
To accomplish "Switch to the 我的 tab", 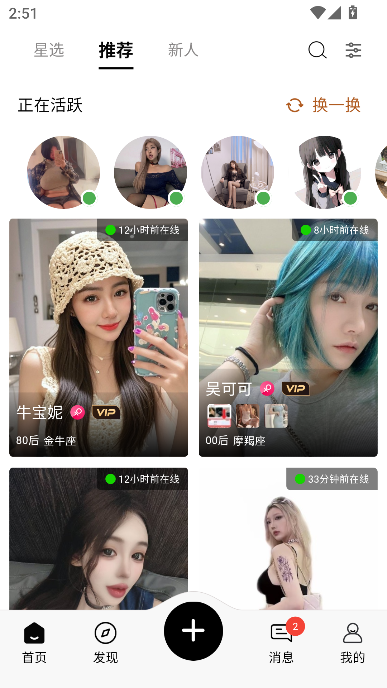I will [x=352, y=642].
